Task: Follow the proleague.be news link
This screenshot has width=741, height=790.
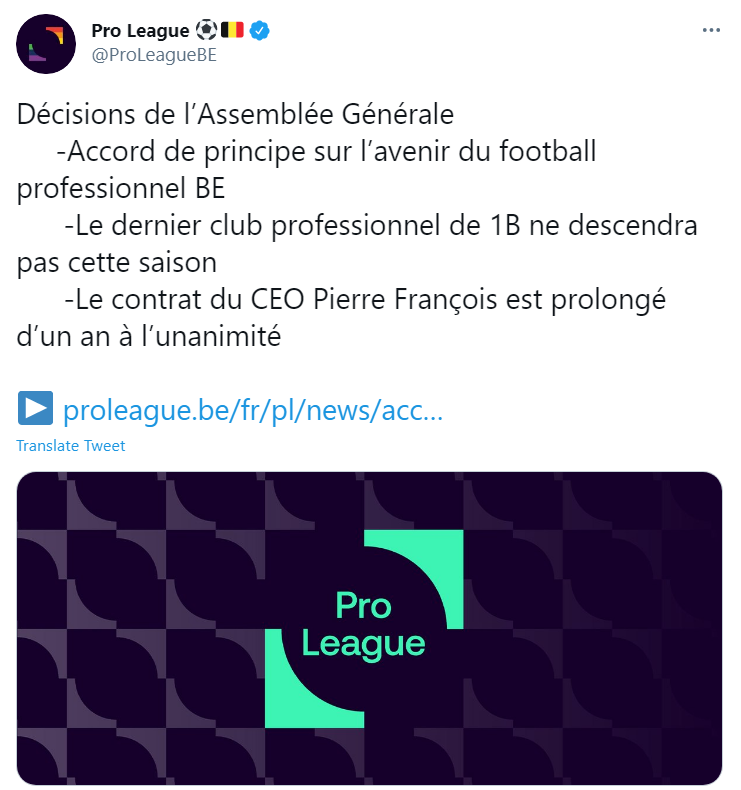Action: (x=250, y=409)
